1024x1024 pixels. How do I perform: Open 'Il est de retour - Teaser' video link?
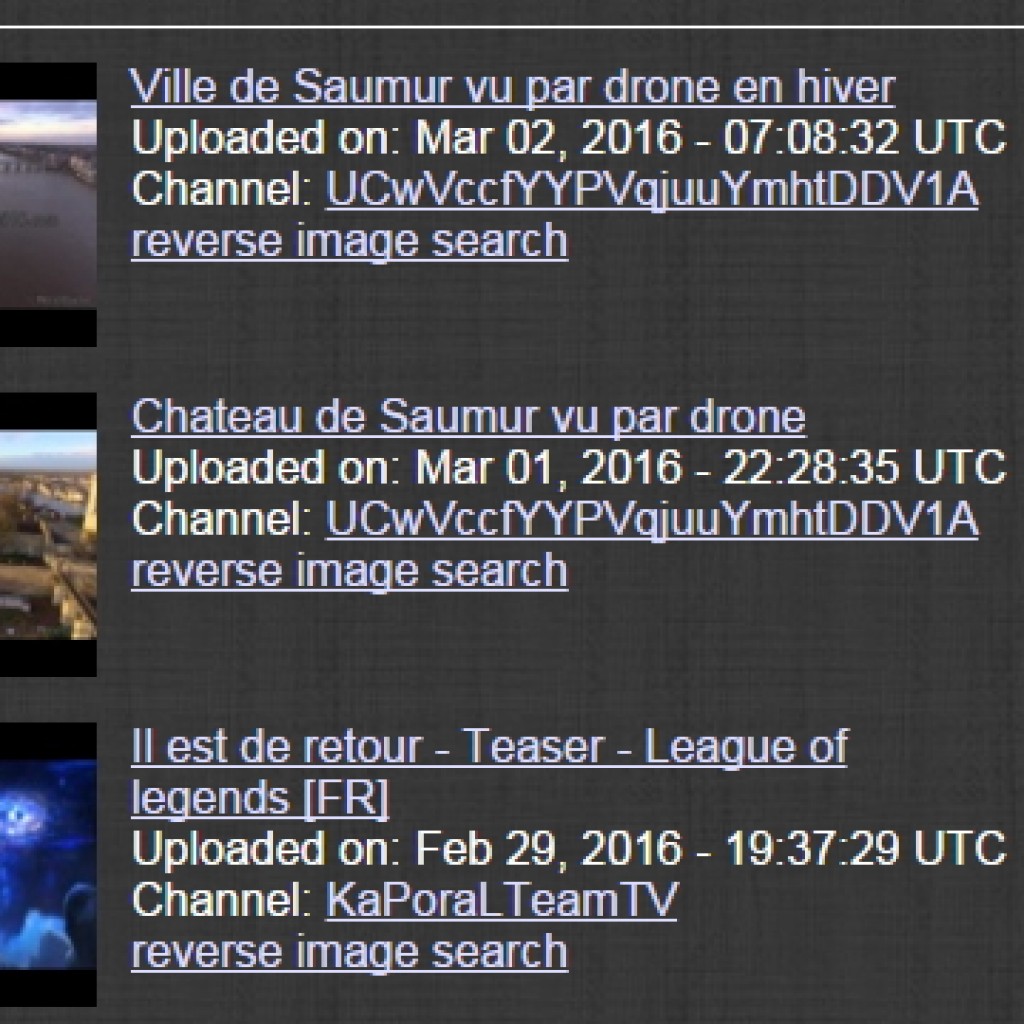[x=489, y=747]
